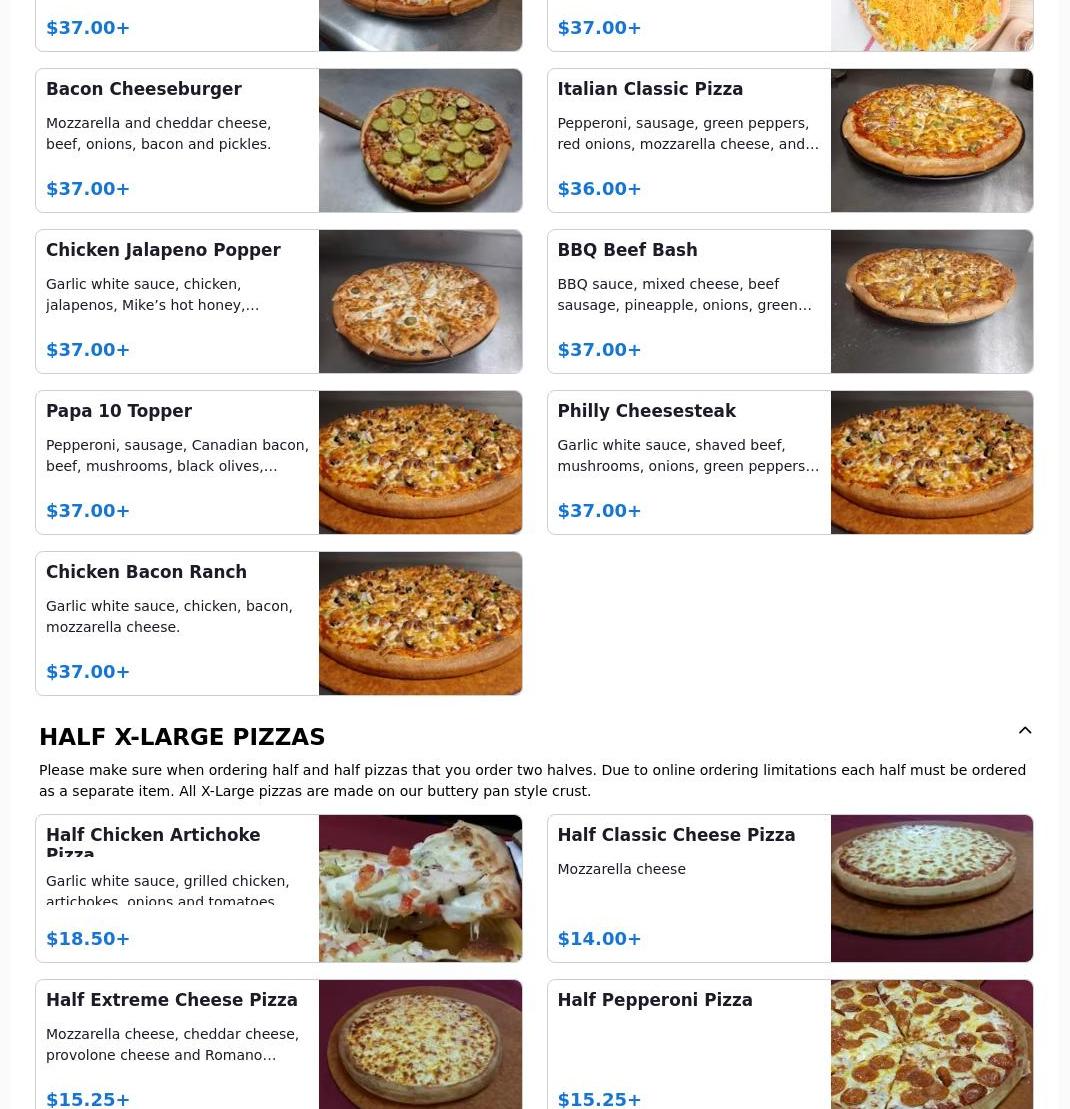Open the BBQ Beef Bash pizza
This screenshot has height=1109, width=1070.
coord(789,301)
